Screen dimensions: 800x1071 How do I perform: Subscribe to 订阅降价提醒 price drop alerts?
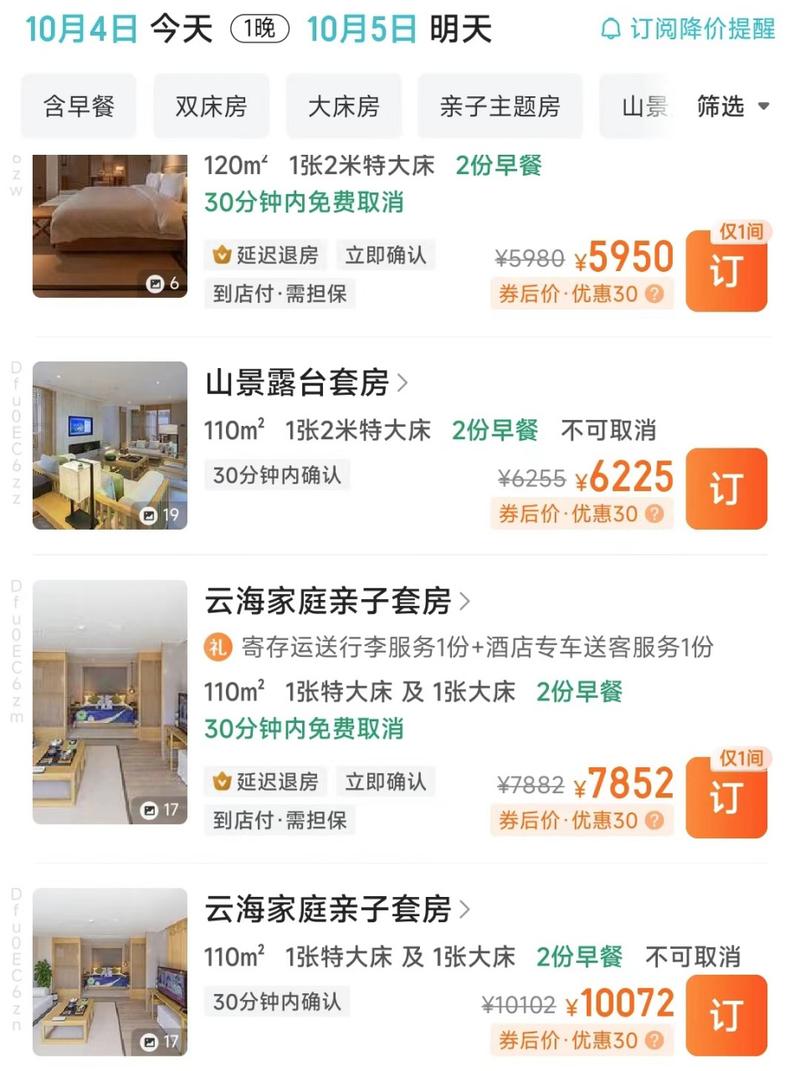(688, 29)
